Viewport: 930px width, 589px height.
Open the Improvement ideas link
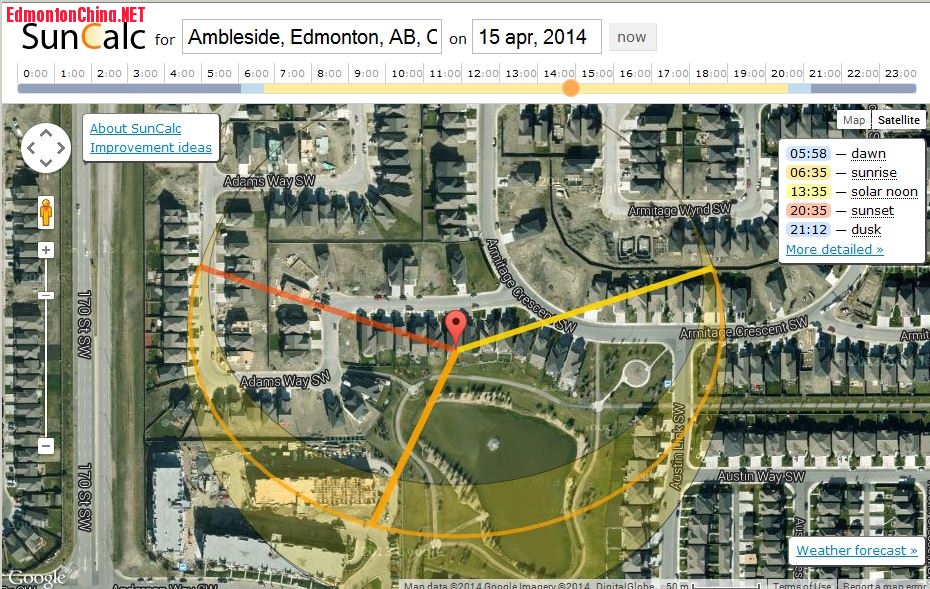[x=150, y=148]
